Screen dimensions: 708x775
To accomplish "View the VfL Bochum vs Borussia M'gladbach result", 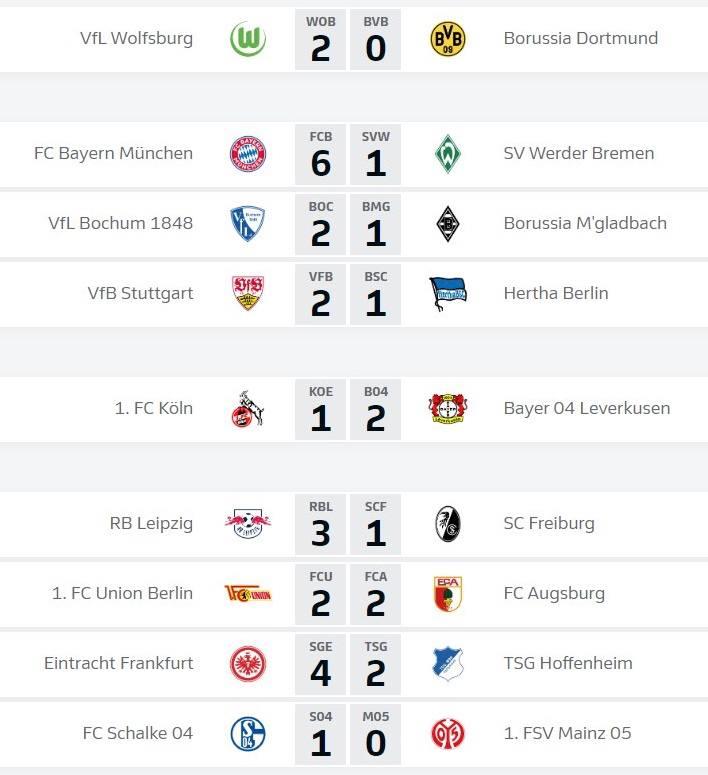I will click(x=348, y=224).
